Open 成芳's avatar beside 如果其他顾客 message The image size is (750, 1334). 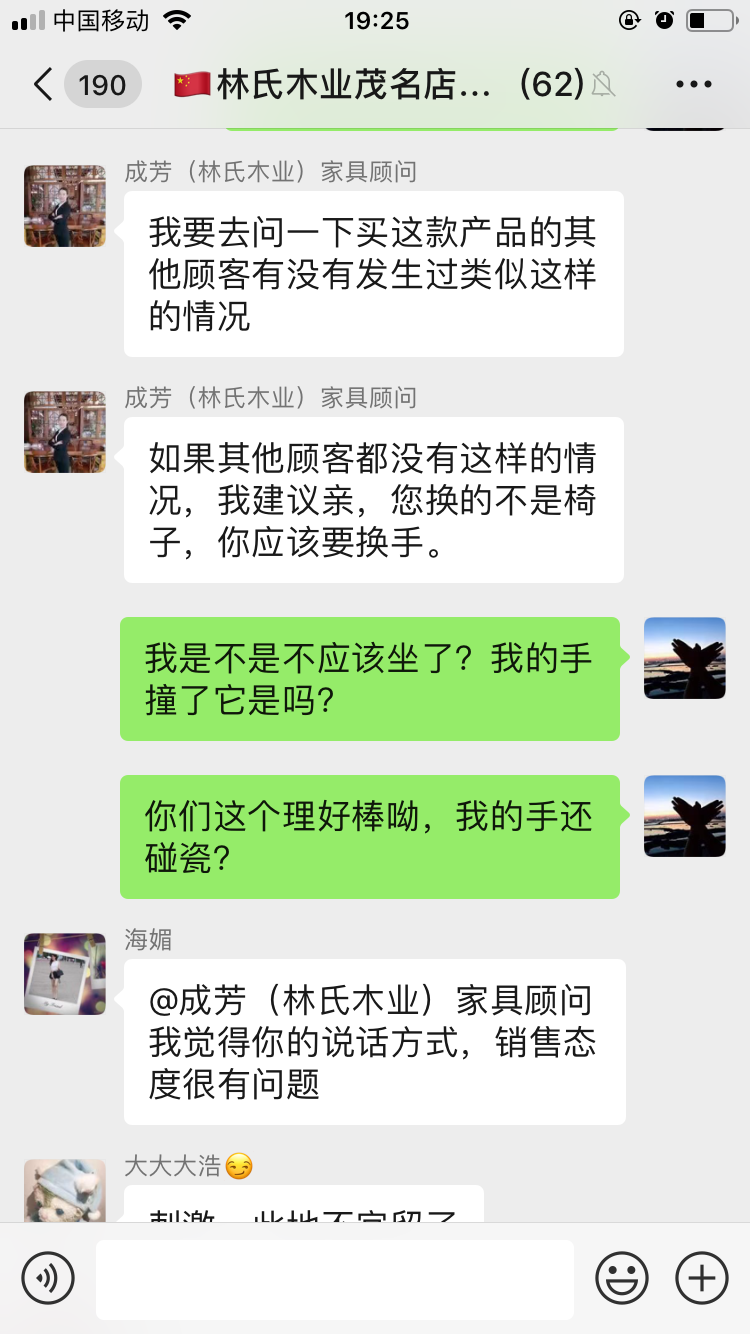tap(65, 432)
